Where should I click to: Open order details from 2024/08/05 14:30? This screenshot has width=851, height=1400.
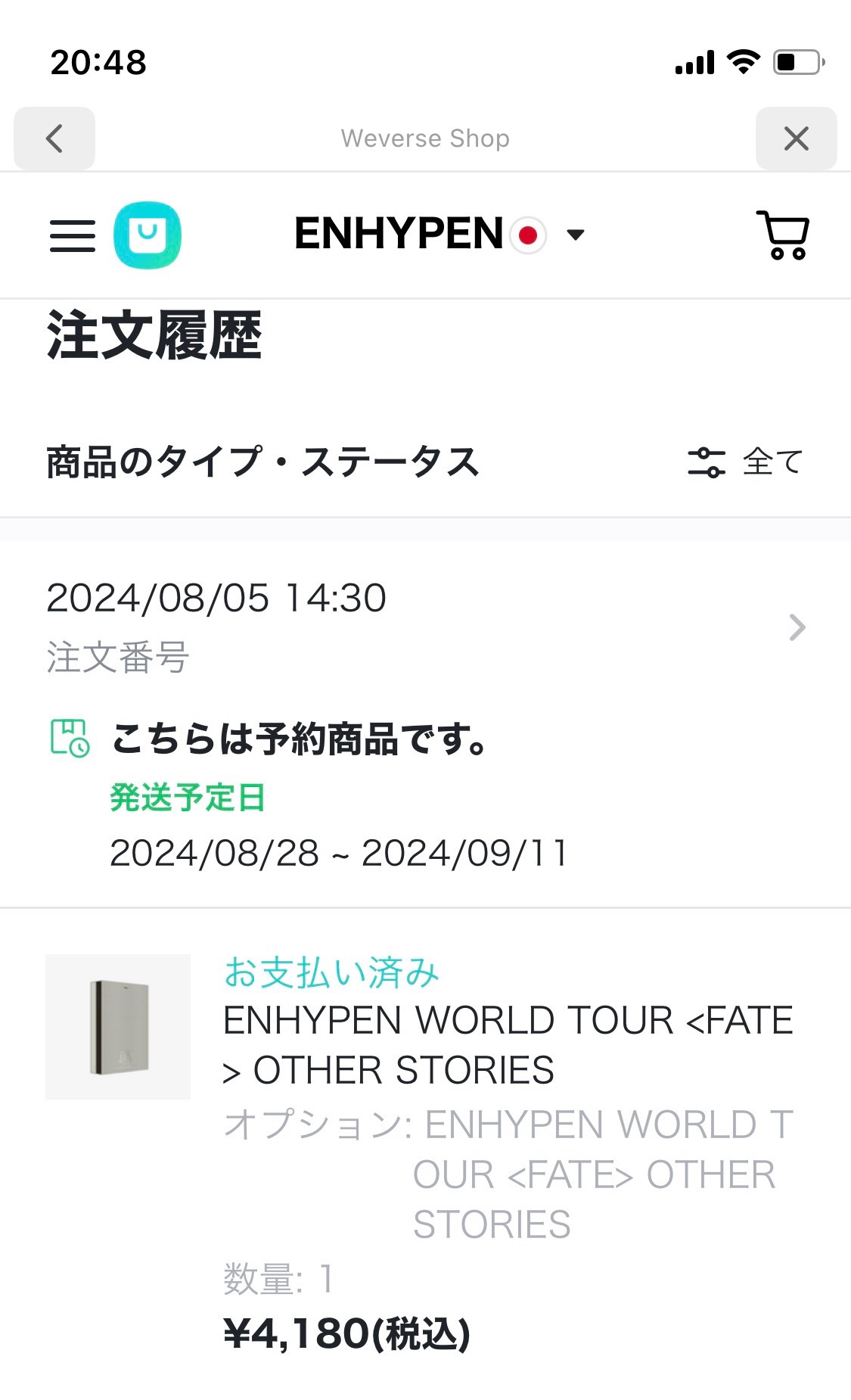click(x=797, y=627)
